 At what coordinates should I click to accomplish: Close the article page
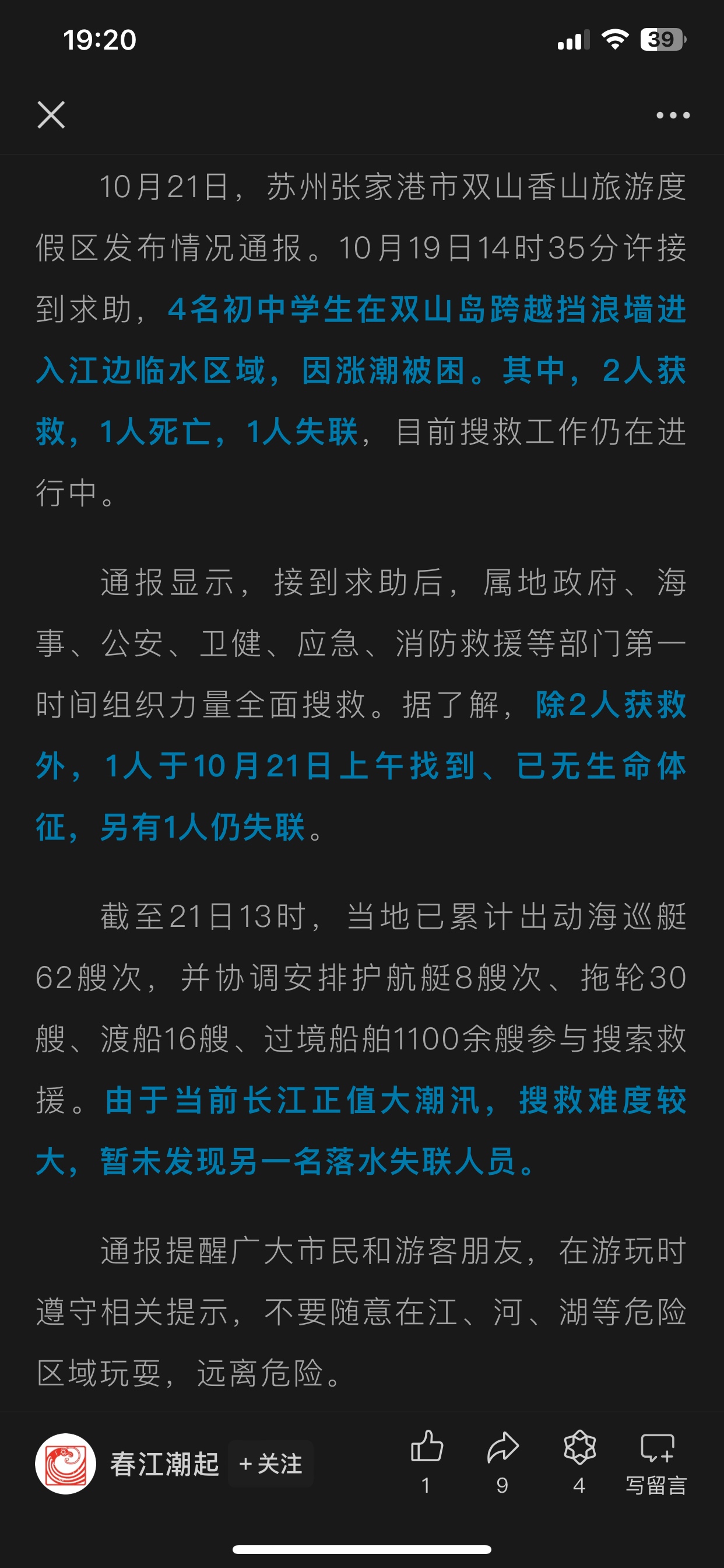pyautogui.click(x=51, y=114)
